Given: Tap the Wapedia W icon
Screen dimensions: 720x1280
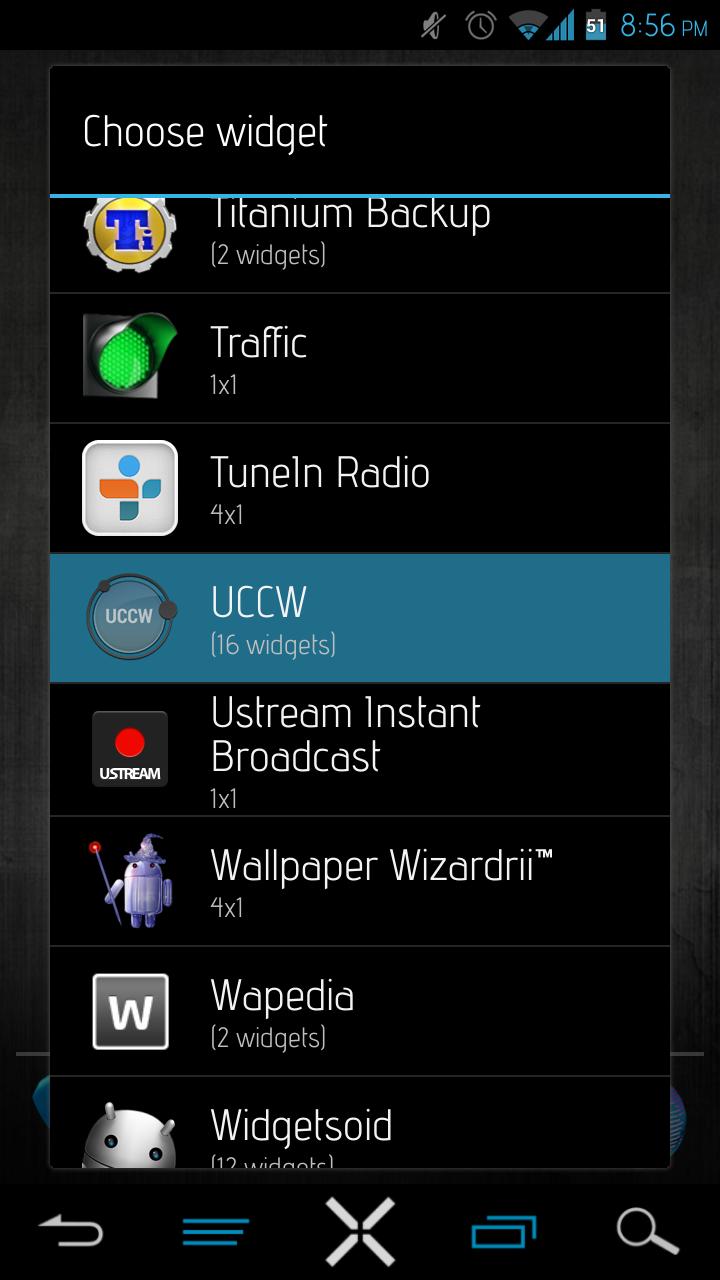Looking at the screenshot, I should pos(129,1011).
